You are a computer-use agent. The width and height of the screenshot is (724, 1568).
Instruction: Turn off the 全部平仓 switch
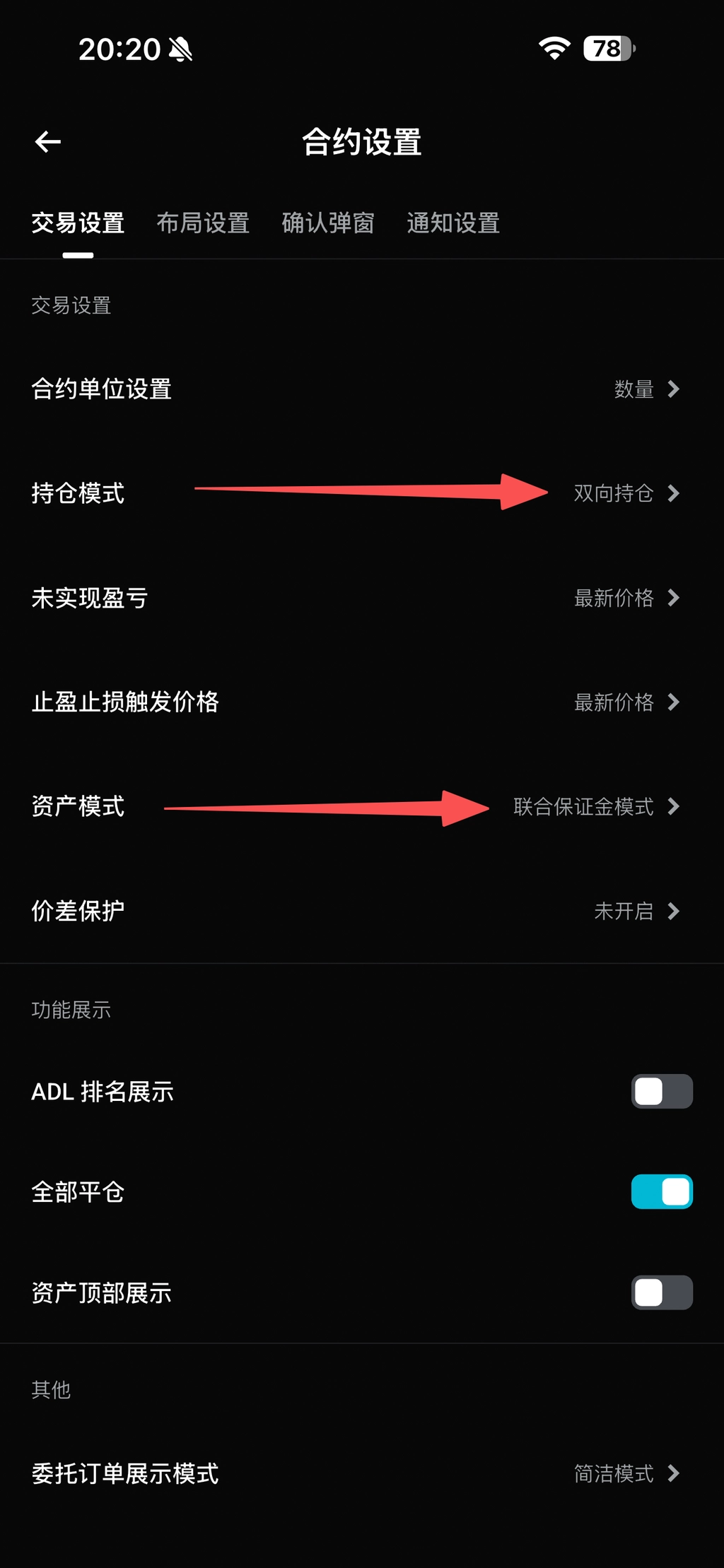click(x=661, y=1192)
